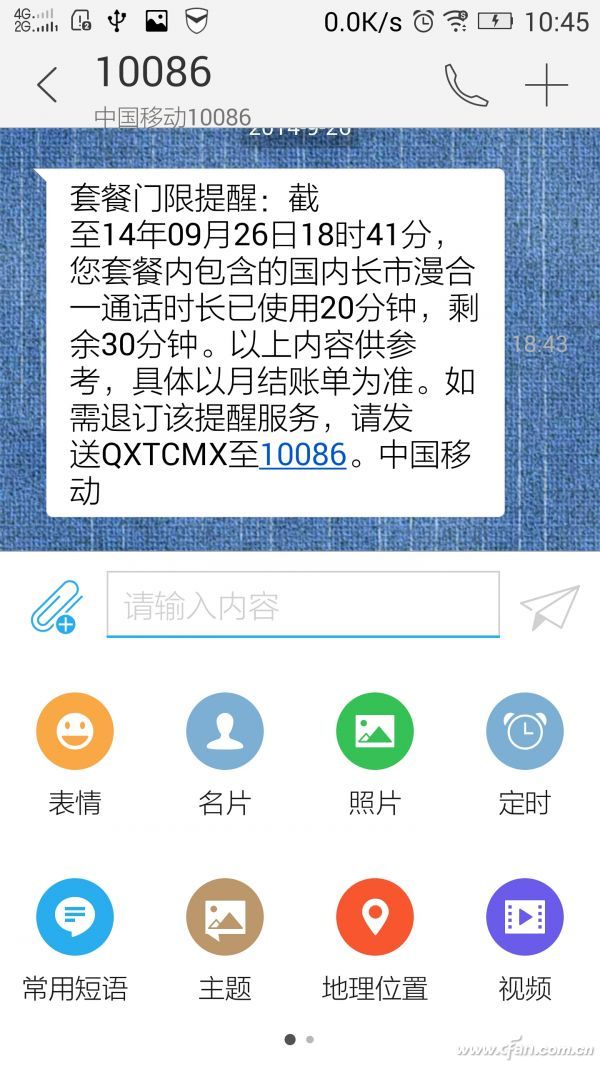Tap the plus icon in the top bar

pyautogui.click(x=546, y=86)
